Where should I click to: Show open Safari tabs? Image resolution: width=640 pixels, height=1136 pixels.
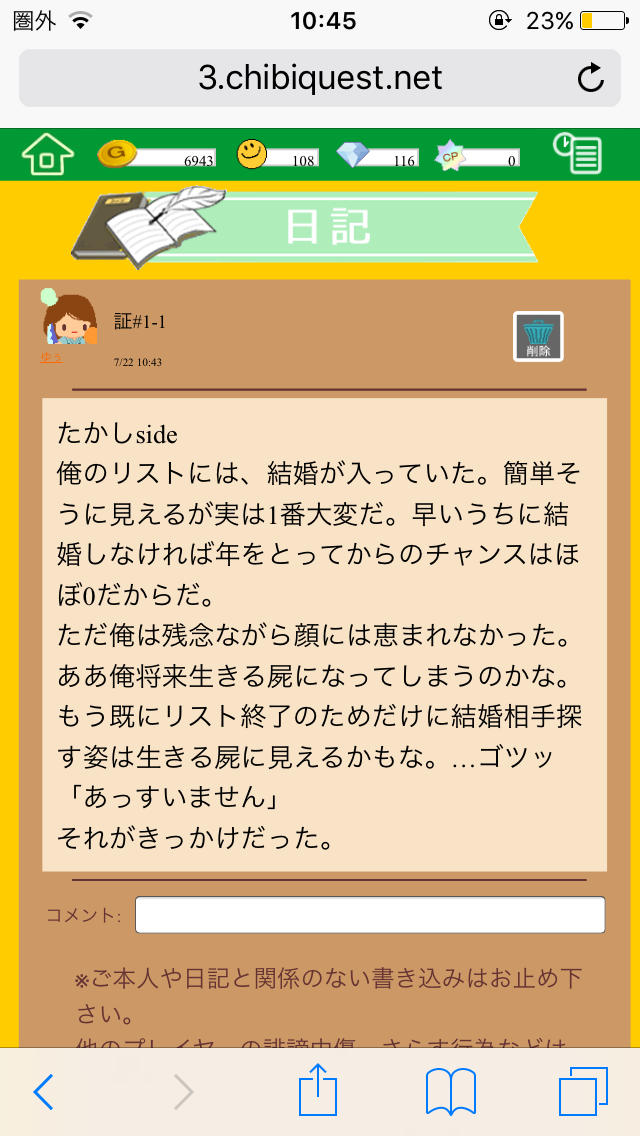click(583, 1092)
